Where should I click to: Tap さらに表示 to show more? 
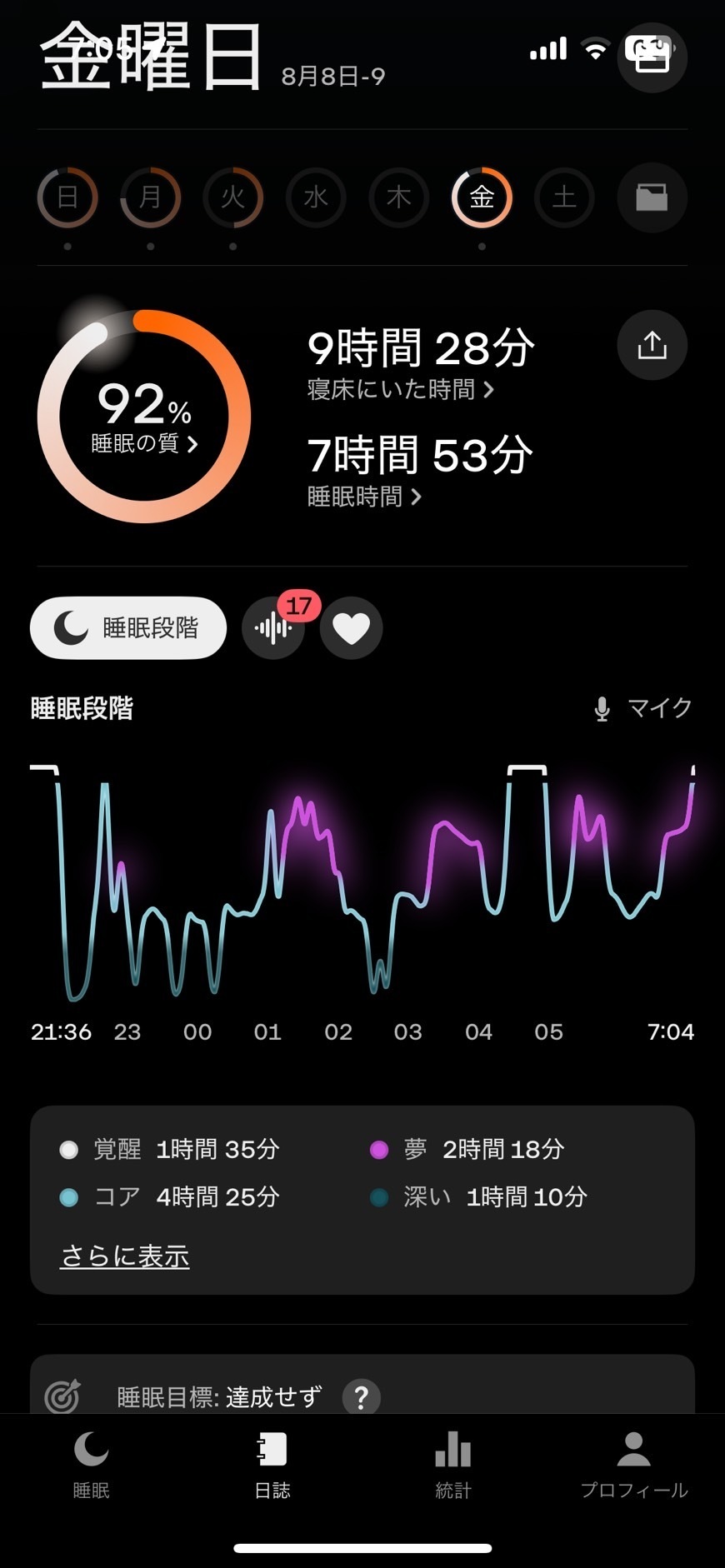[x=125, y=1256]
